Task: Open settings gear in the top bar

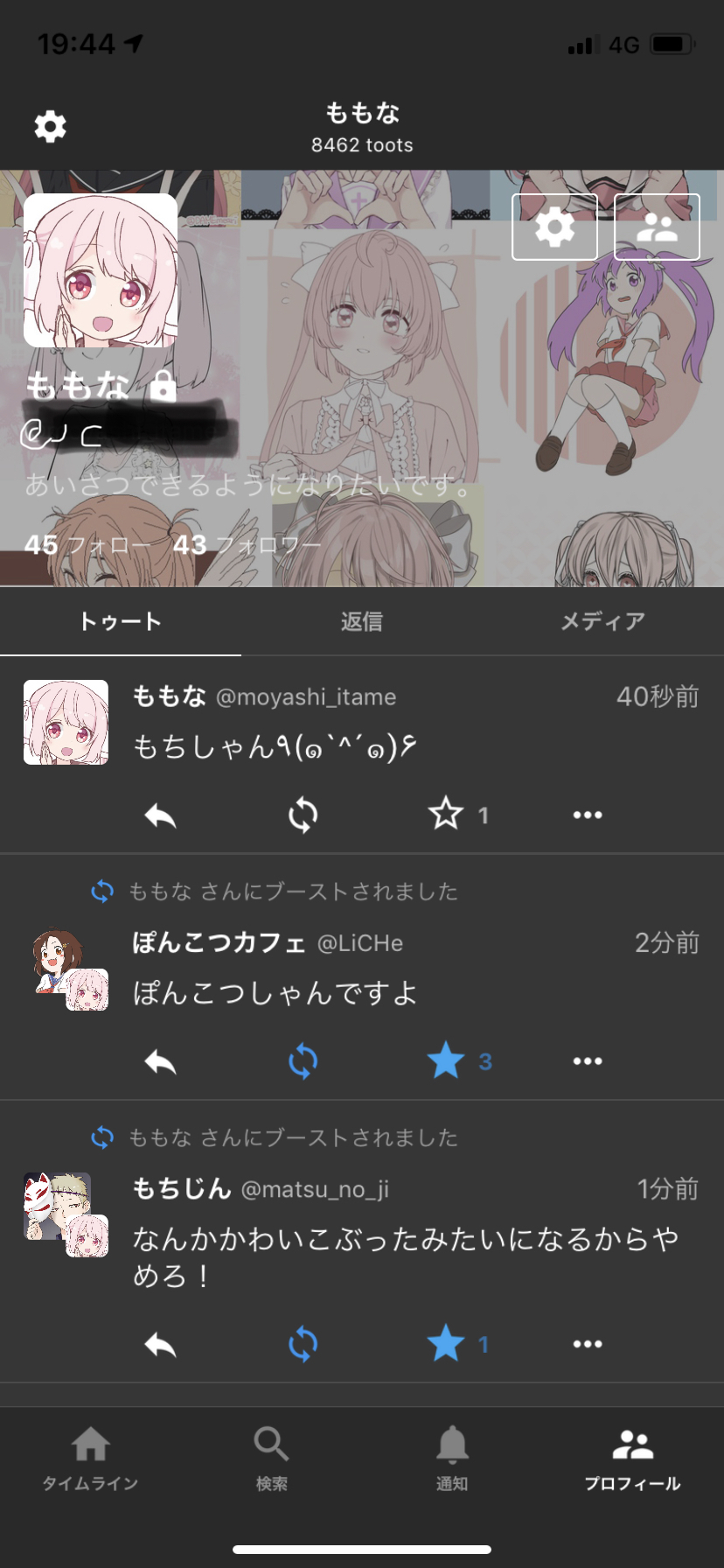Action: click(x=50, y=127)
